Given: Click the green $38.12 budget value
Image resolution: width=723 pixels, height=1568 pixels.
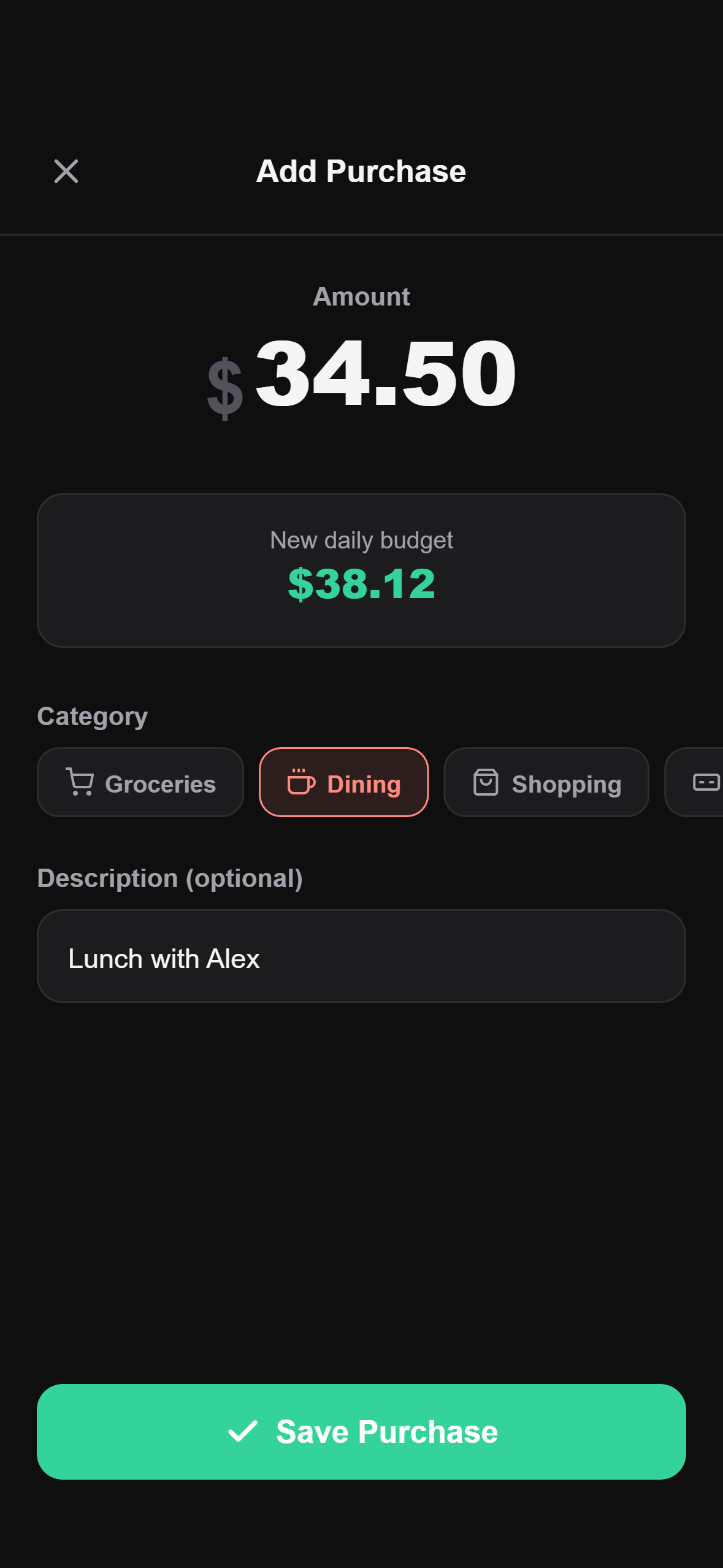Looking at the screenshot, I should (361, 586).
